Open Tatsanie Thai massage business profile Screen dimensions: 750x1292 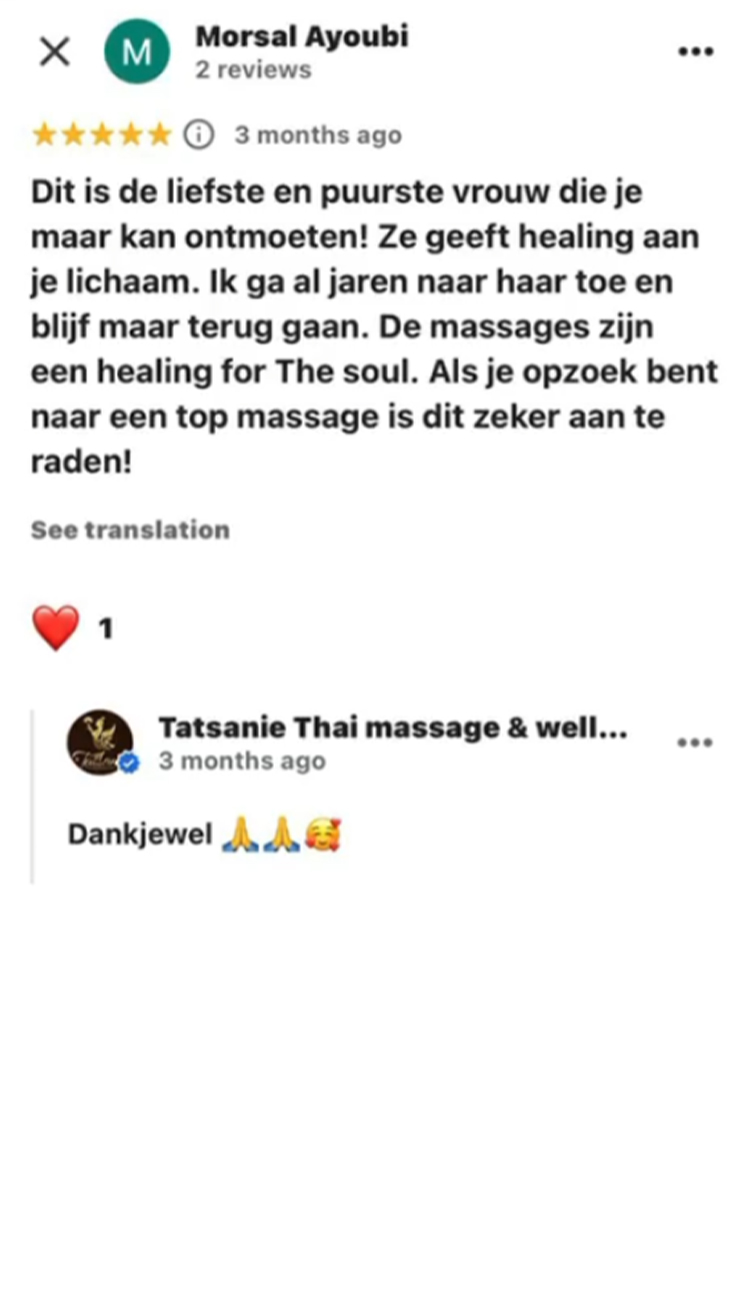pyautogui.click(x=392, y=728)
